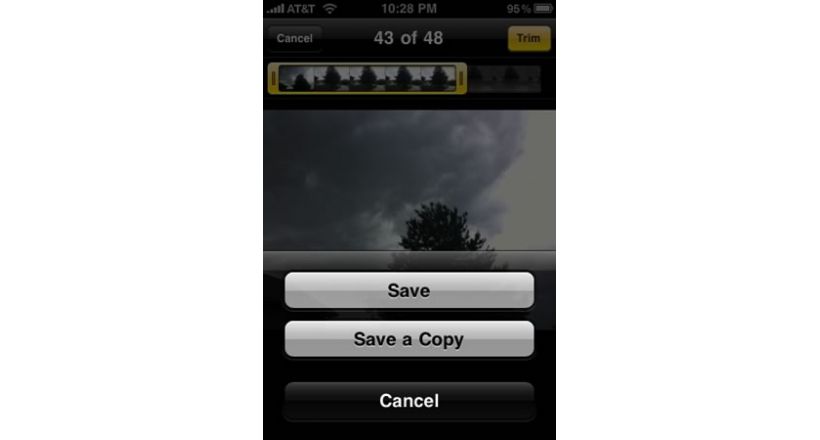820x440 pixels.
Task: Cancel trimming from the top bar
Action: (294, 39)
